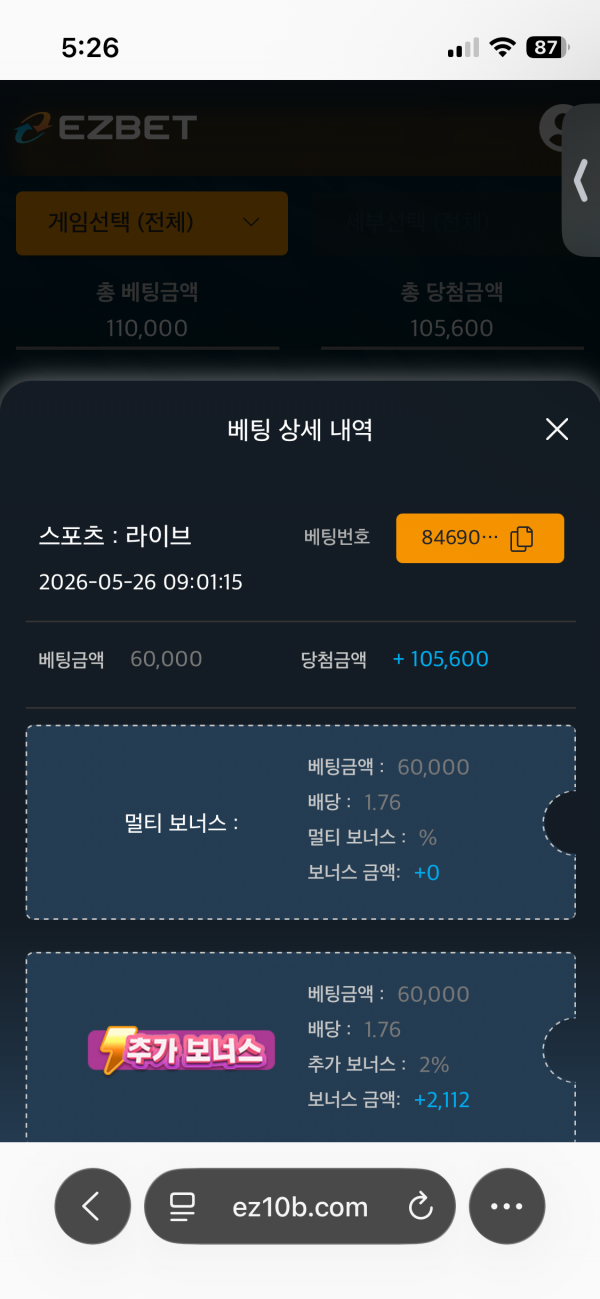This screenshot has width=600, height=1299.
Task: Open the browser's more options menu
Action: click(507, 1206)
